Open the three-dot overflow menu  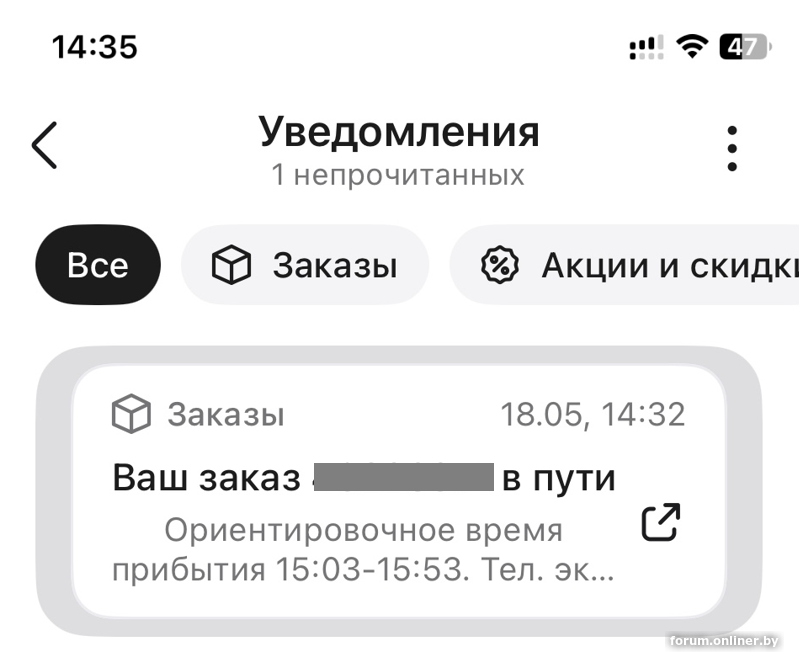point(733,148)
